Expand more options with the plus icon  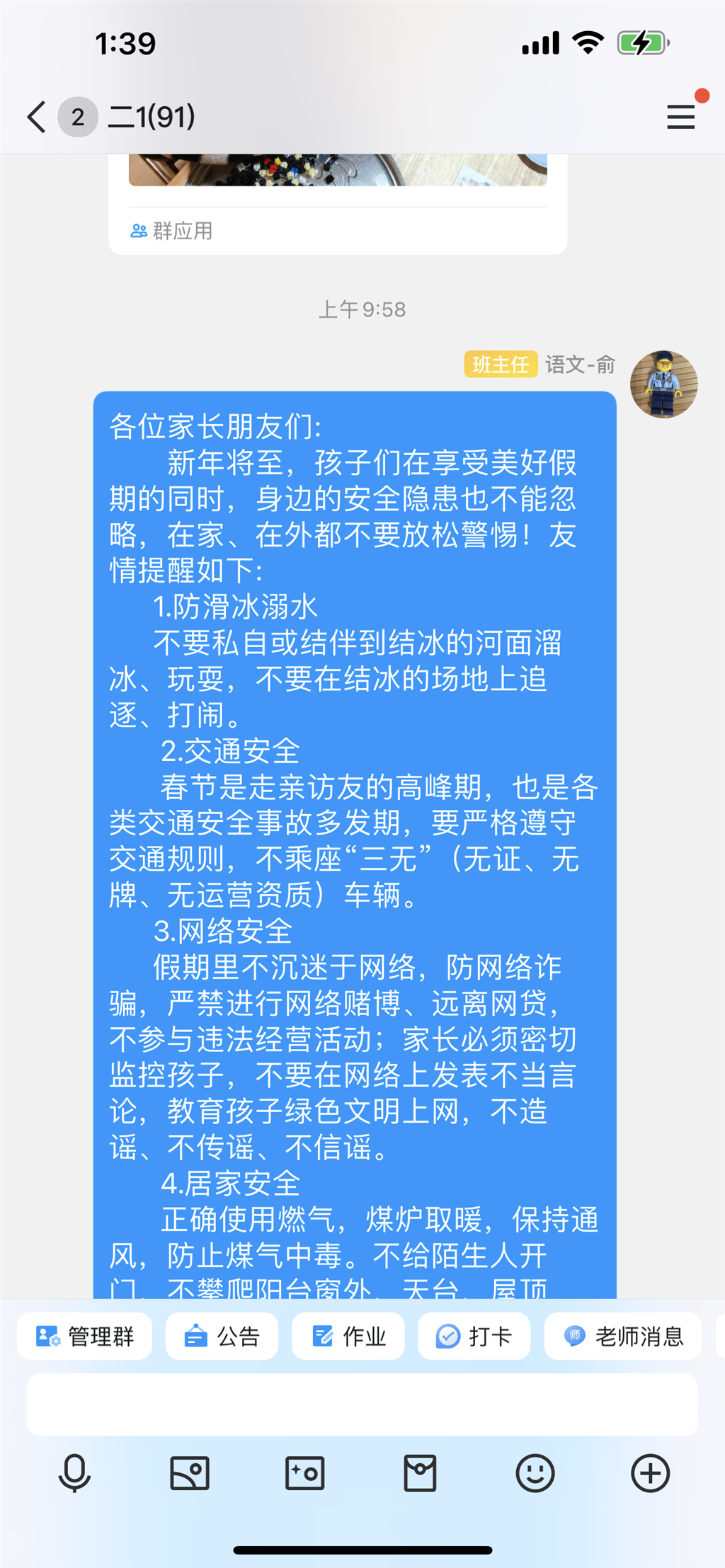pyautogui.click(x=650, y=1473)
